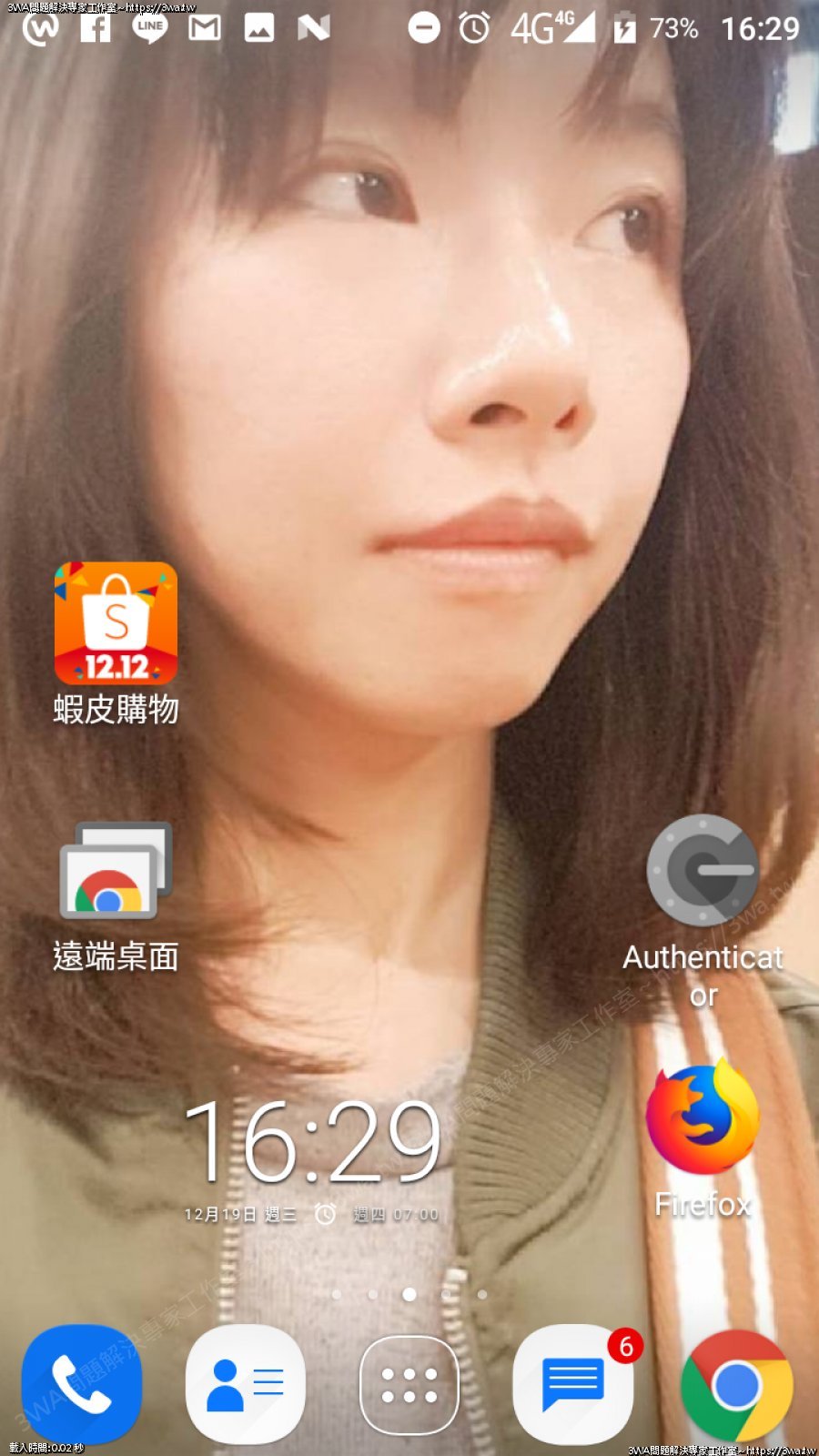
Task: Launch Chrome from the dock
Action: [736, 1384]
